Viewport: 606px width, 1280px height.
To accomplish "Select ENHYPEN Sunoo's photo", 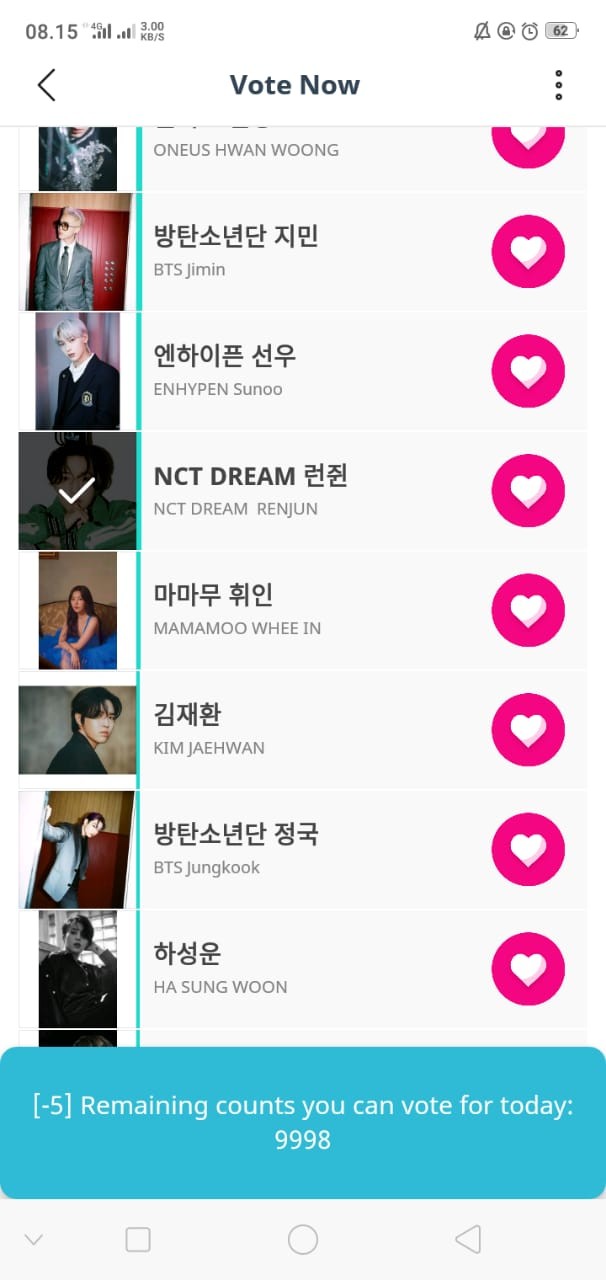I will (77, 372).
